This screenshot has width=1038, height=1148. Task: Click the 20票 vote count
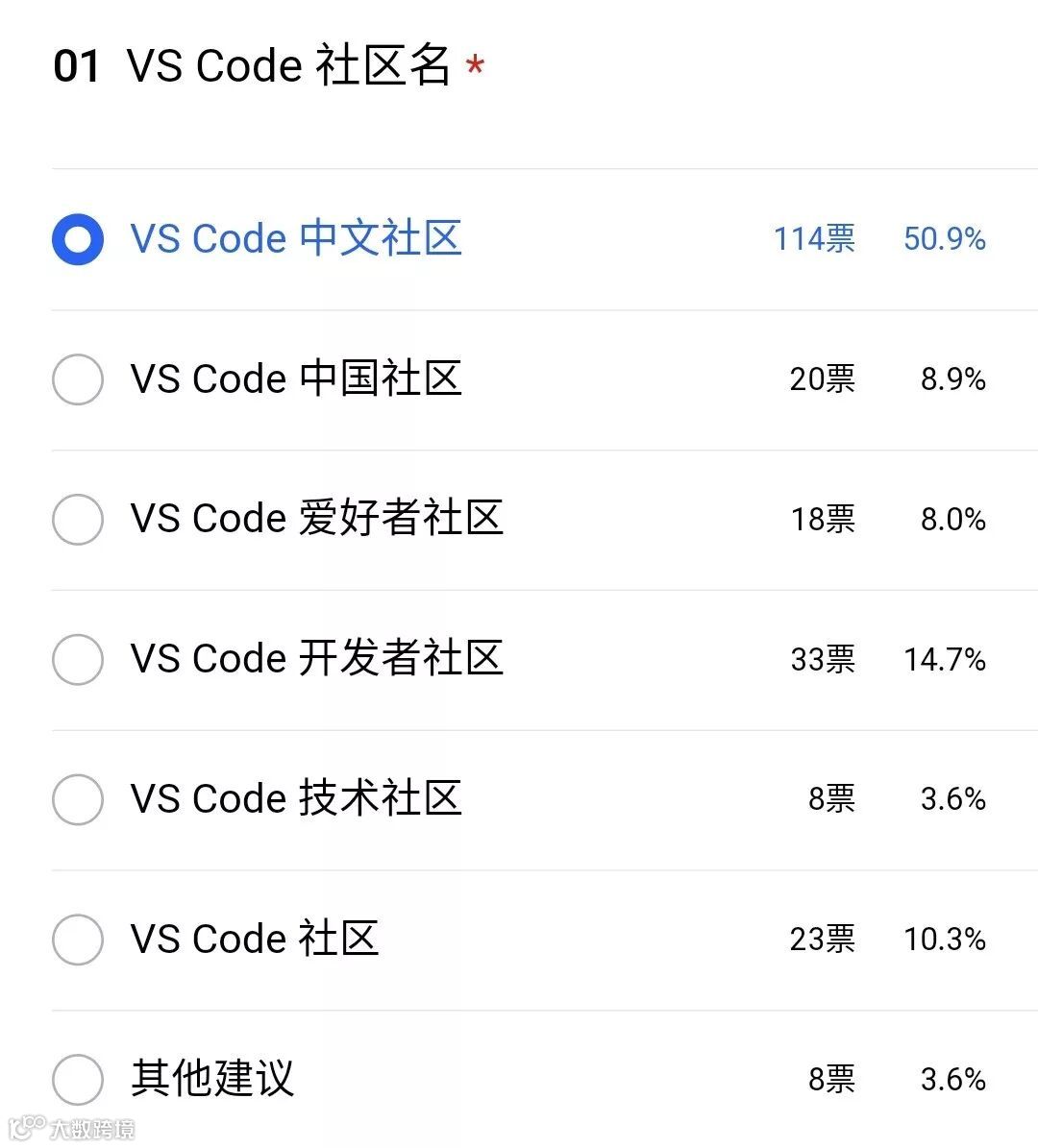pos(823,379)
